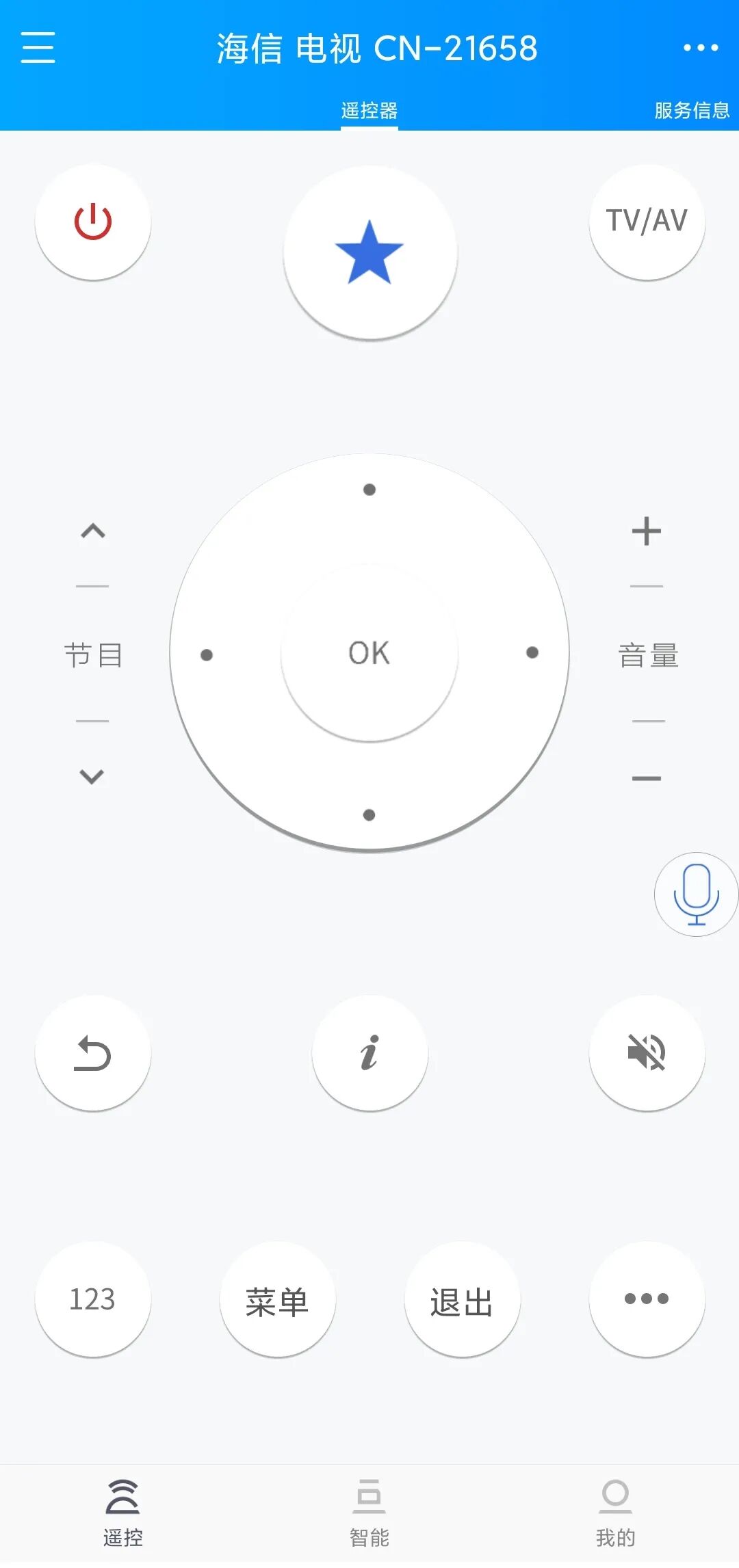Image resolution: width=739 pixels, height=1568 pixels.
Task: Tap the return arrow button
Action: tap(93, 1053)
